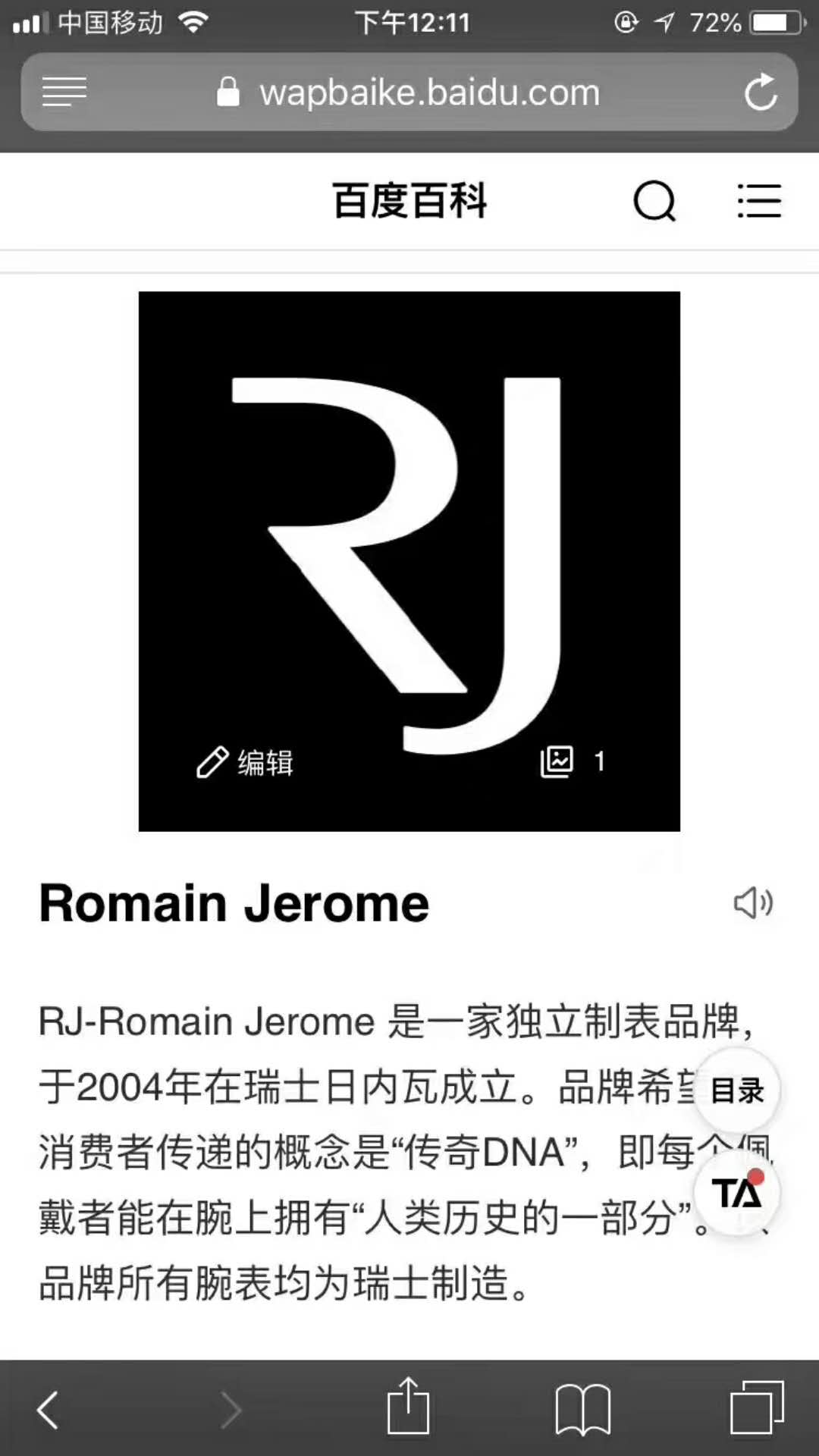Open the RJ logo image
819x1456 pixels.
click(409, 531)
